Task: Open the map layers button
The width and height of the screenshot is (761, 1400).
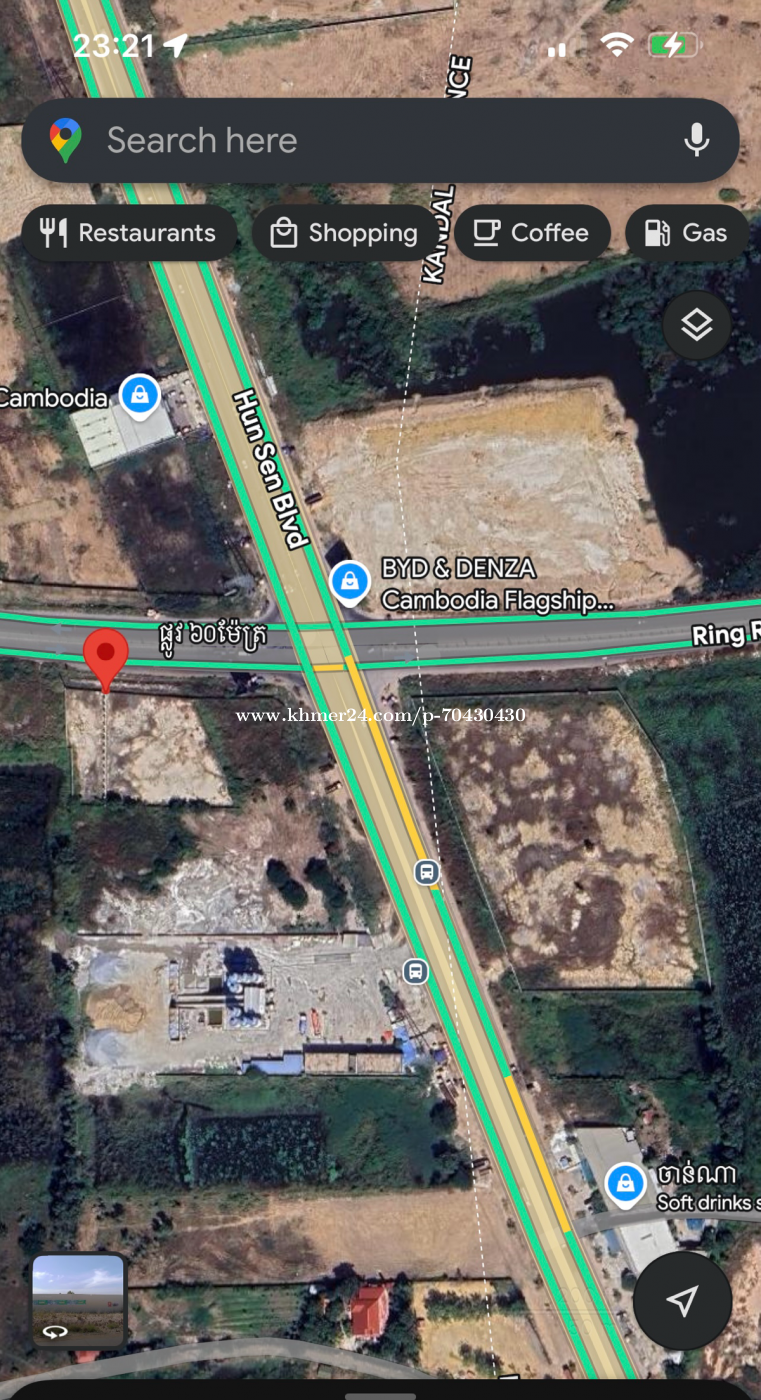Action: pos(696,324)
